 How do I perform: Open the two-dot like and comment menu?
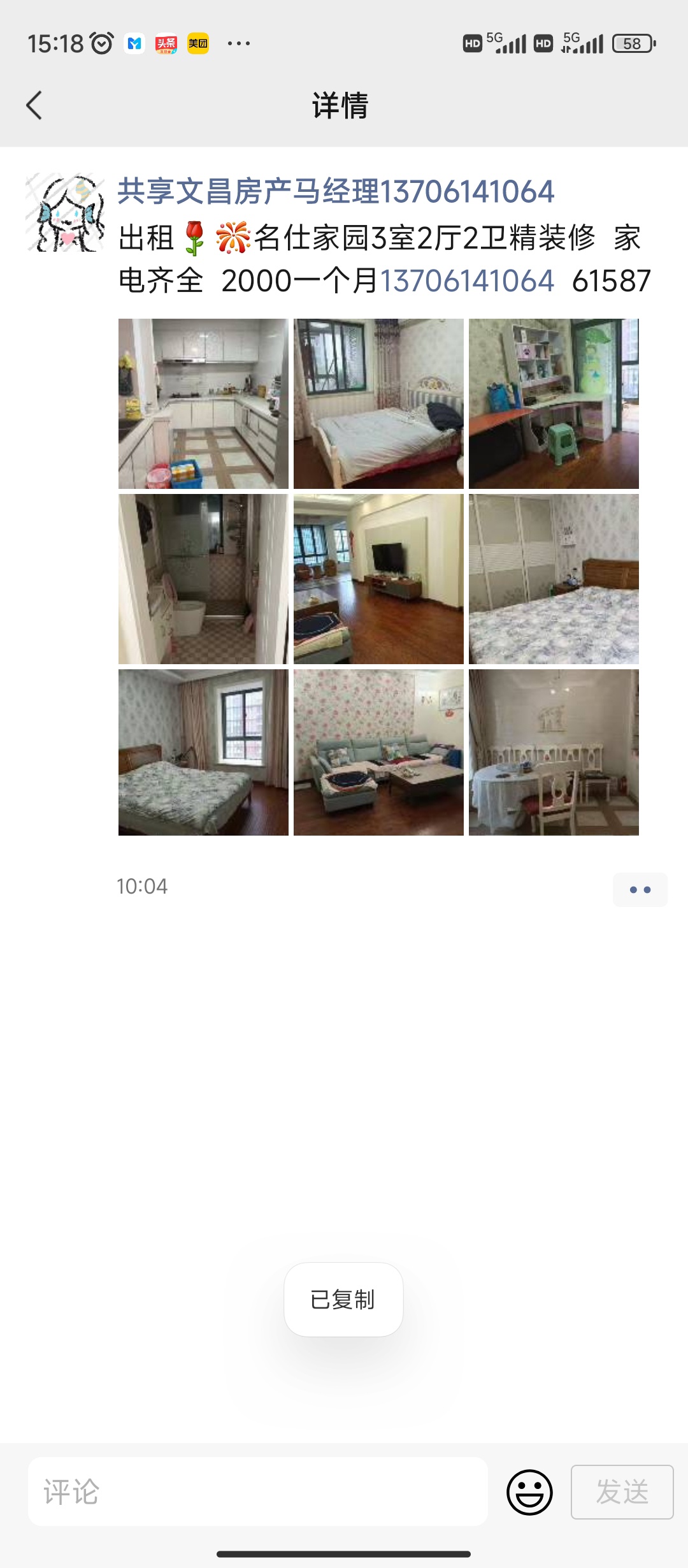pyautogui.click(x=640, y=889)
